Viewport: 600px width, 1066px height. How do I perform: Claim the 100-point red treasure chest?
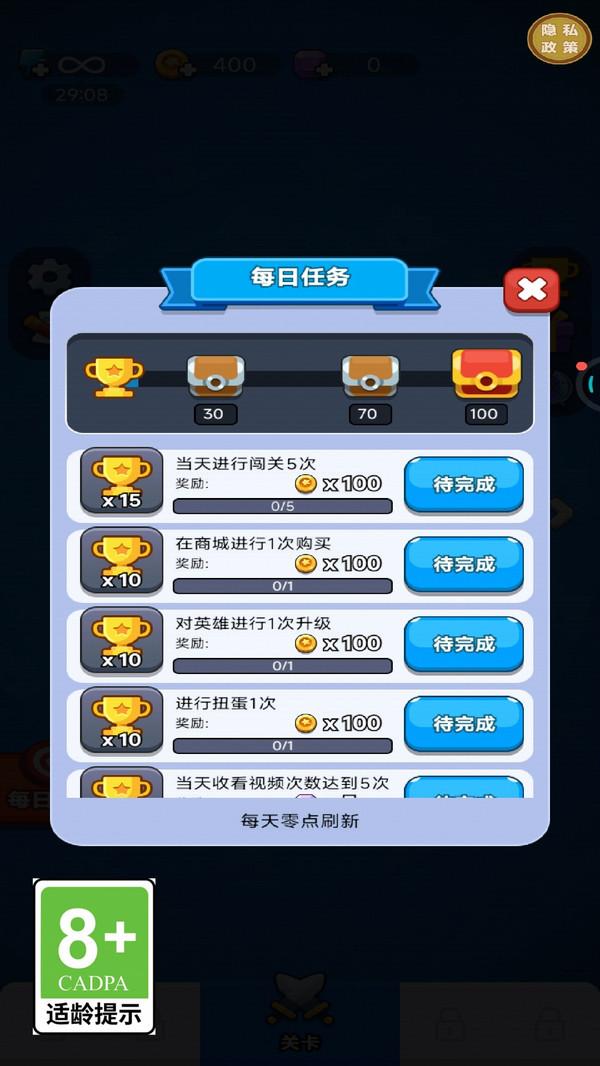[486, 375]
